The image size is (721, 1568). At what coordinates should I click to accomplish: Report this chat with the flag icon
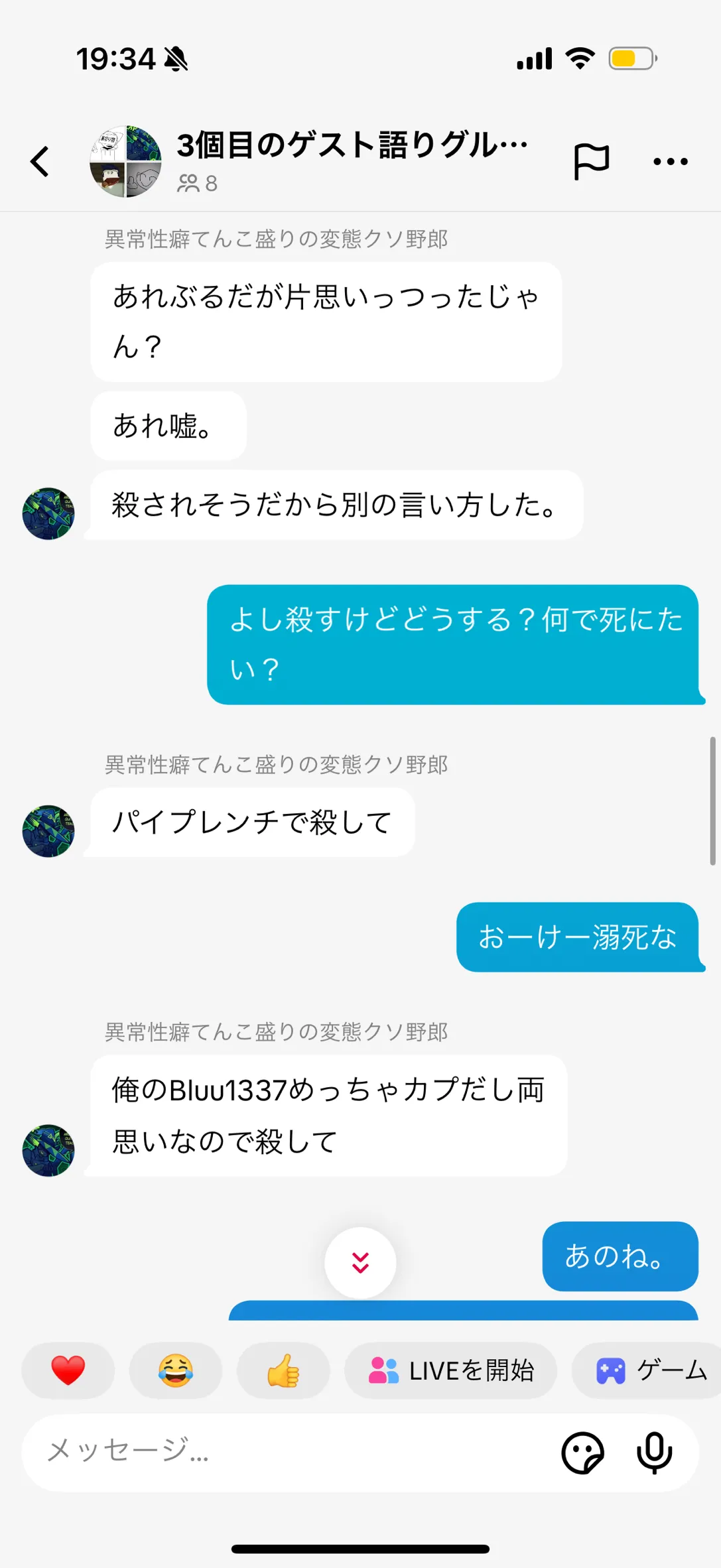(x=590, y=161)
